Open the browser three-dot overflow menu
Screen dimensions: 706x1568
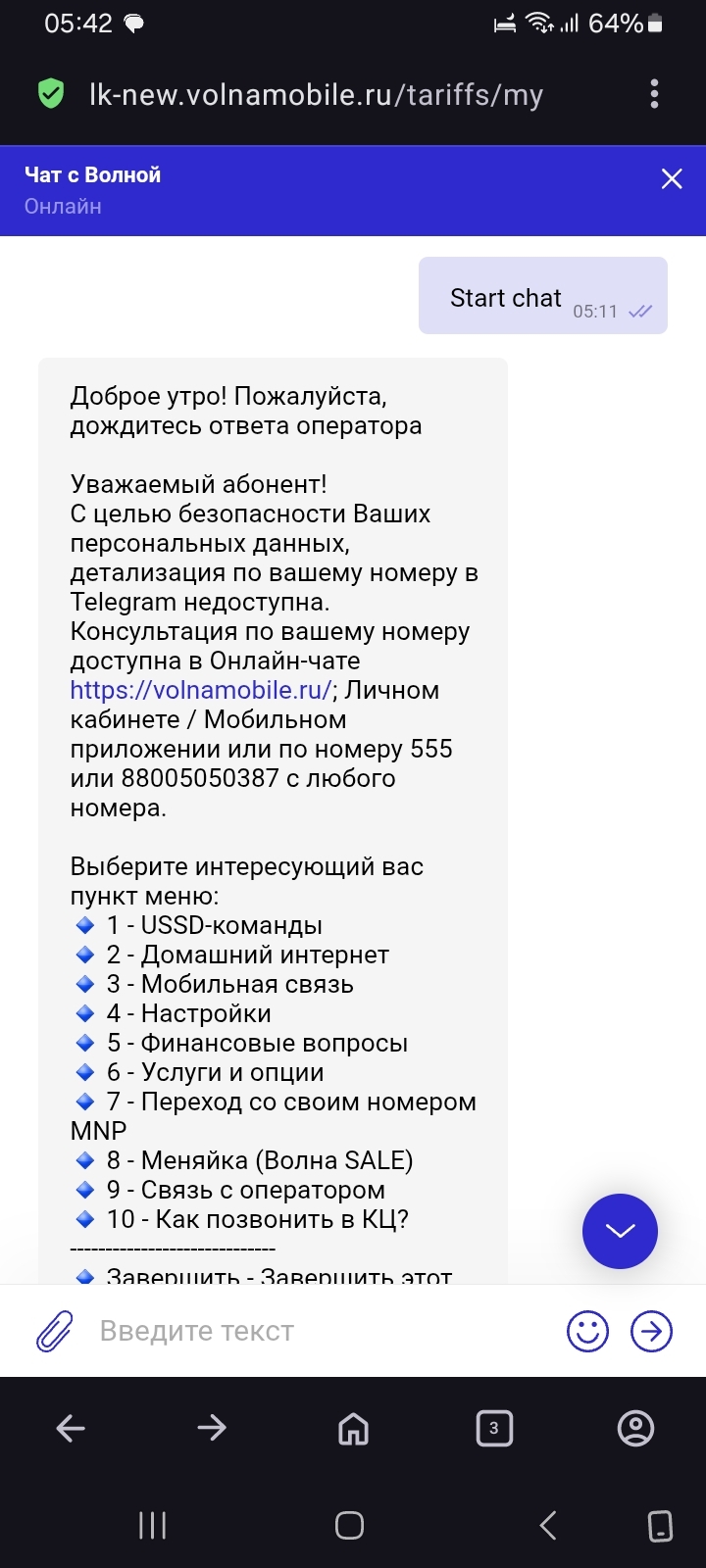click(x=654, y=94)
